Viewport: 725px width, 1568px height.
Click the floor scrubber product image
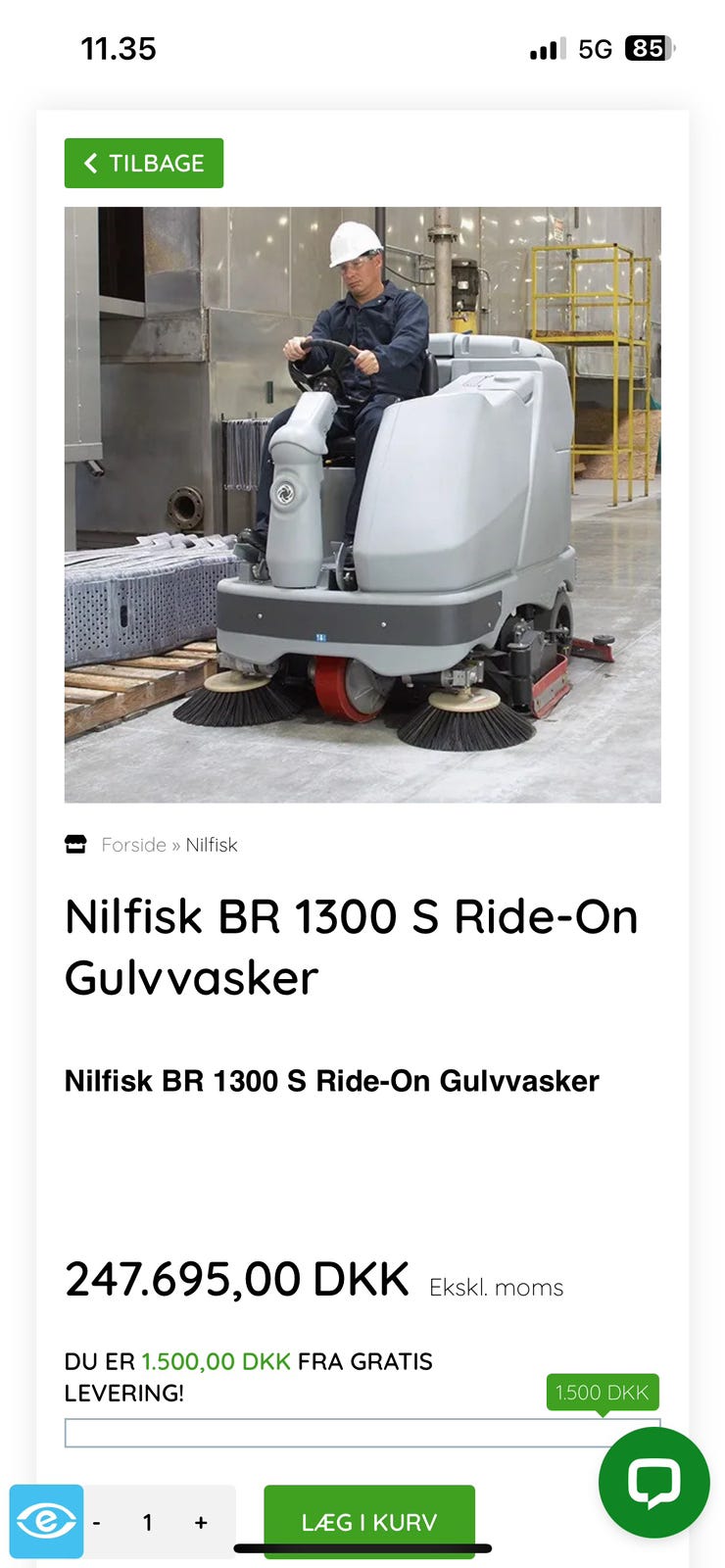click(x=362, y=503)
